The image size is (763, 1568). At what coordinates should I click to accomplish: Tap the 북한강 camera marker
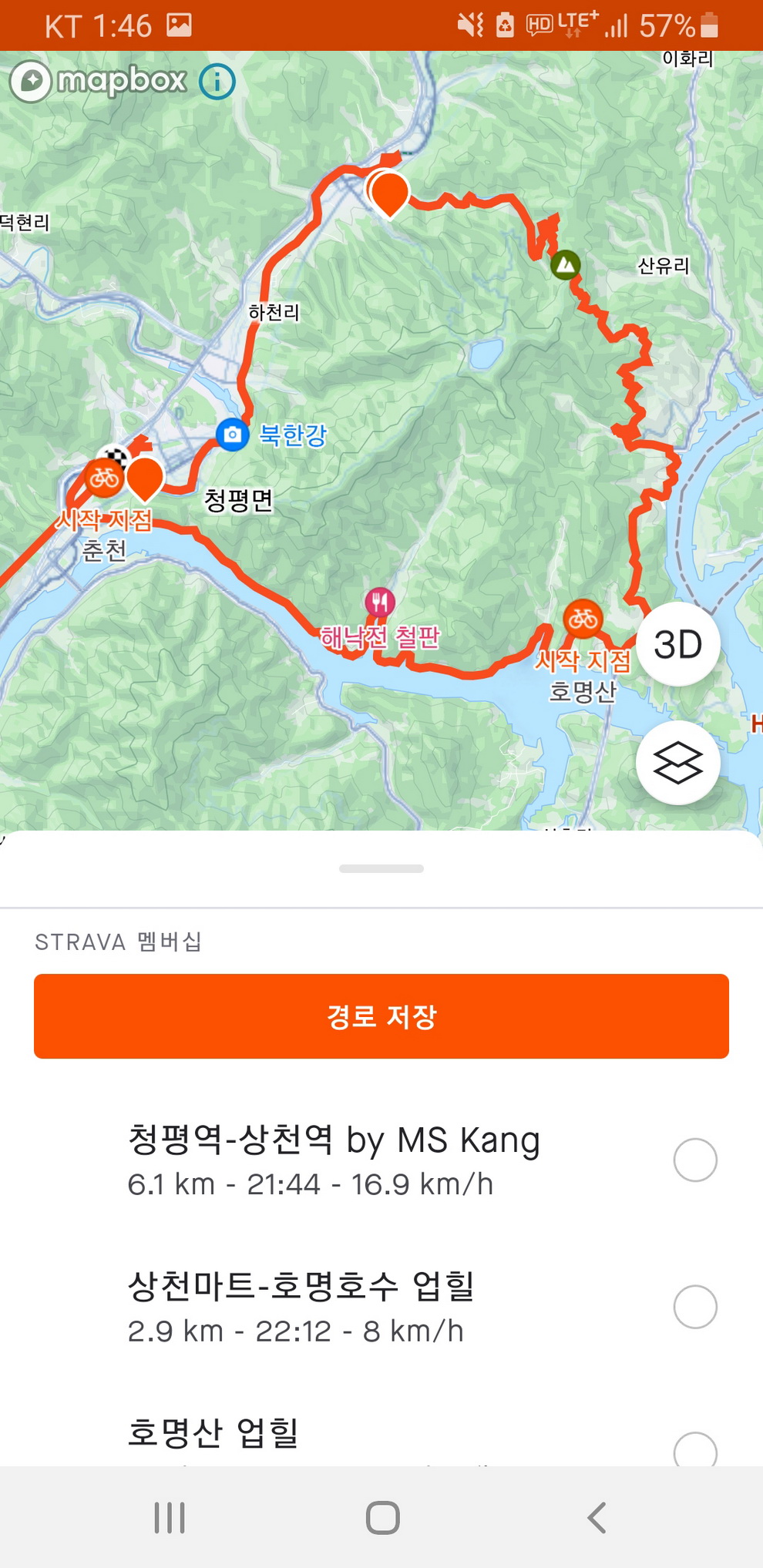pos(232,435)
